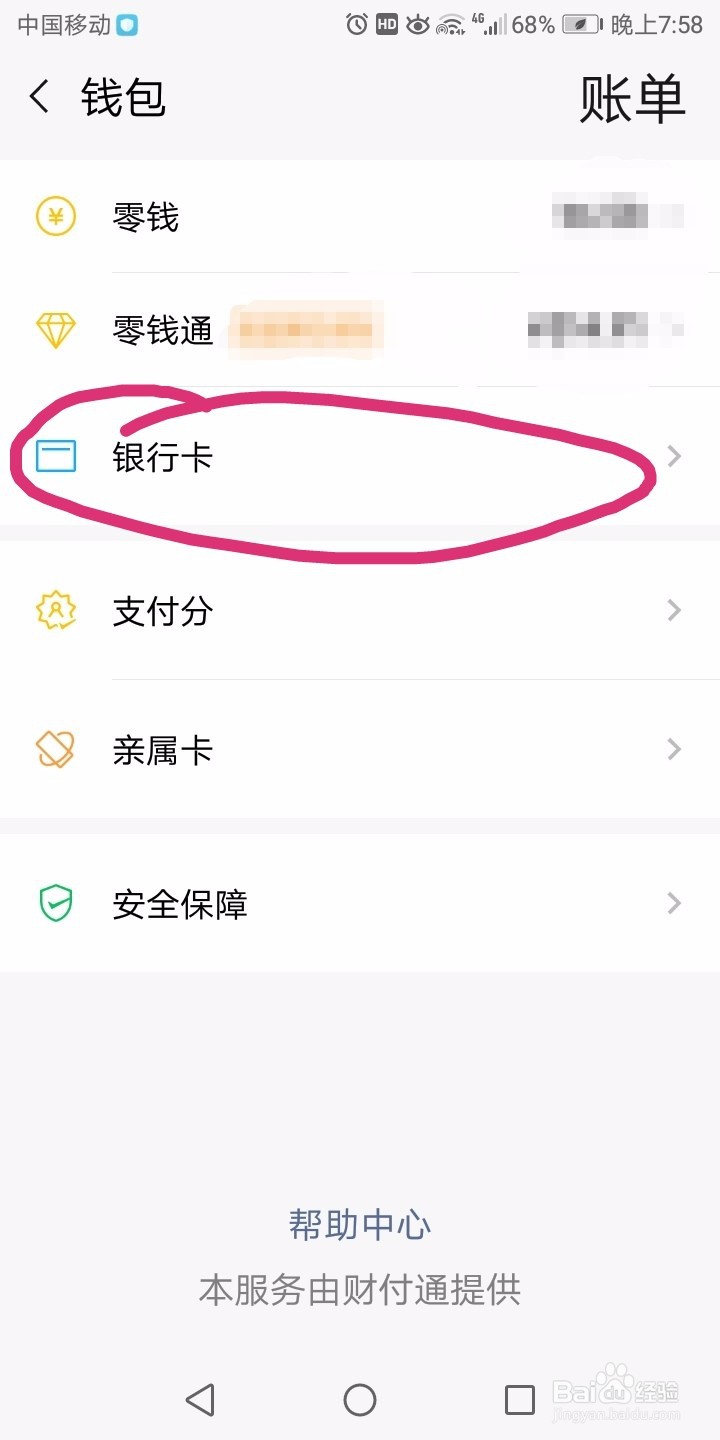Expand the 银行卡 row via its chevron
720x1440 pixels.
[x=673, y=457]
